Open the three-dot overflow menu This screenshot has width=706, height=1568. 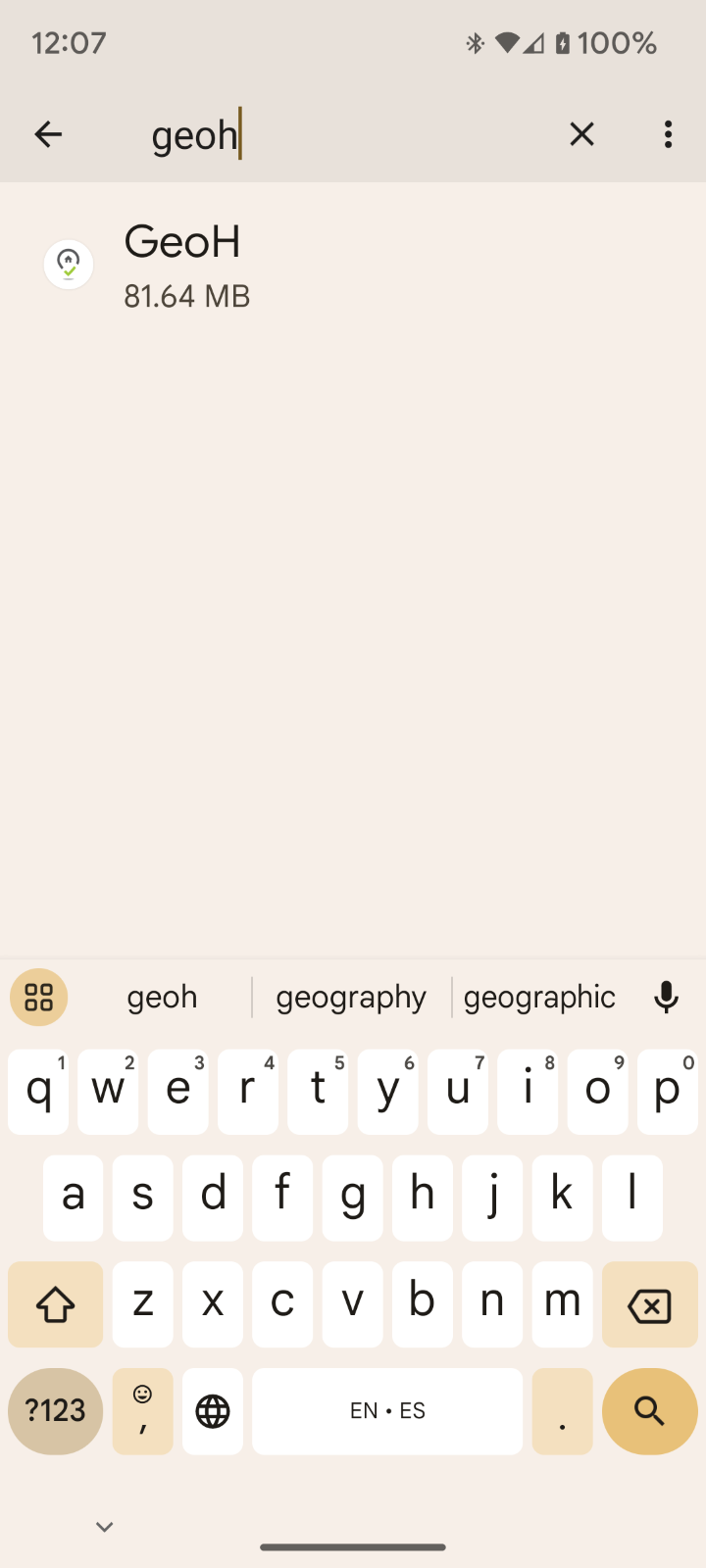(668, 134)
